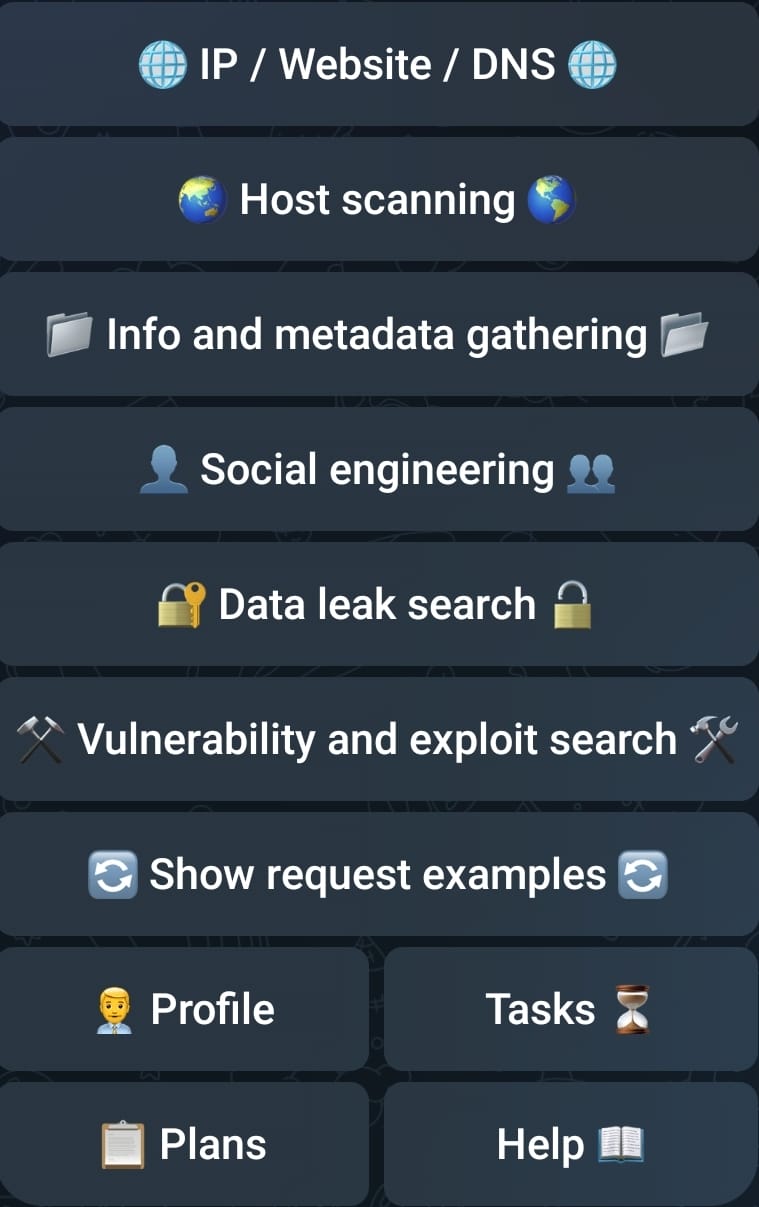Open the IP / Website / DNS section
This screenshot has width=759, height=1207.
pos(380,63)
